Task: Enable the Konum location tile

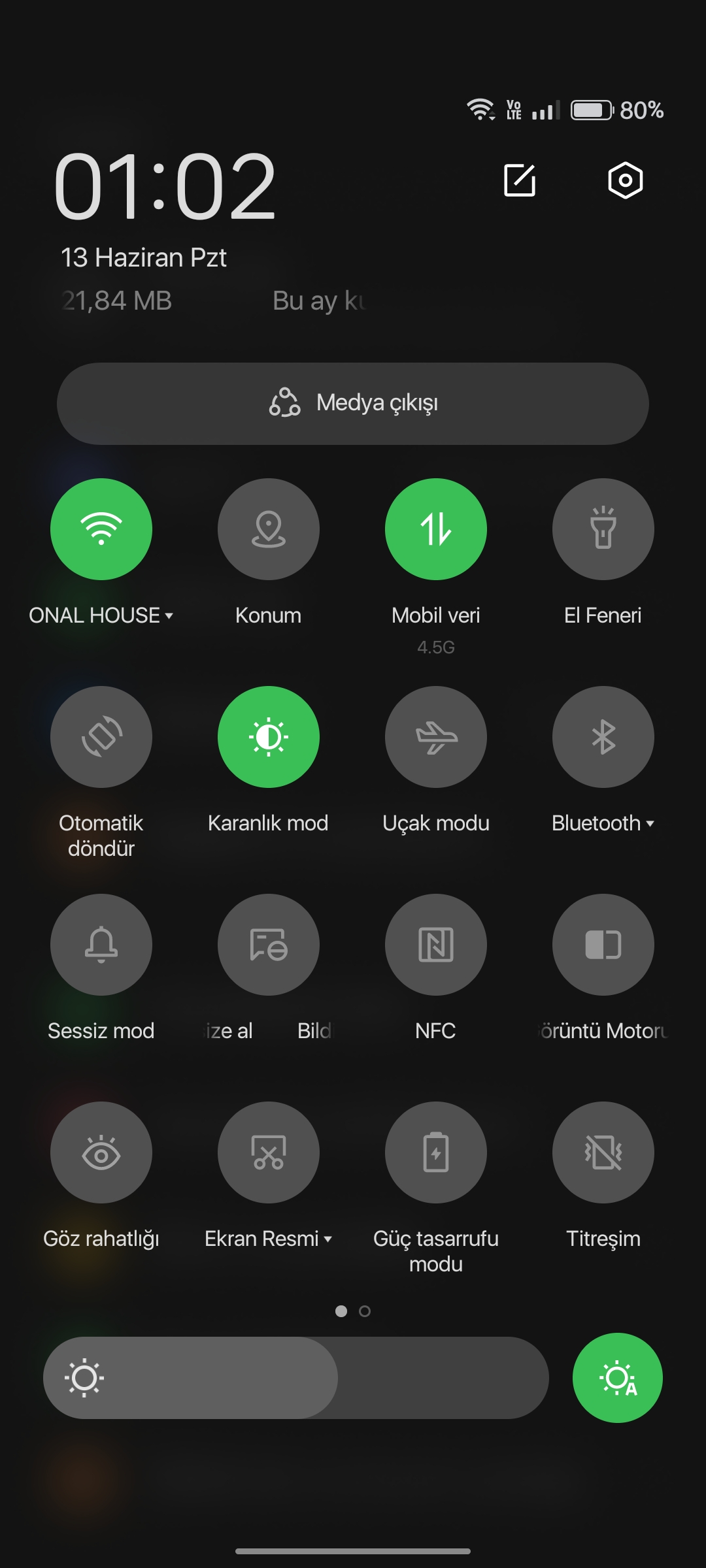Action: click(x=269, y=529)
